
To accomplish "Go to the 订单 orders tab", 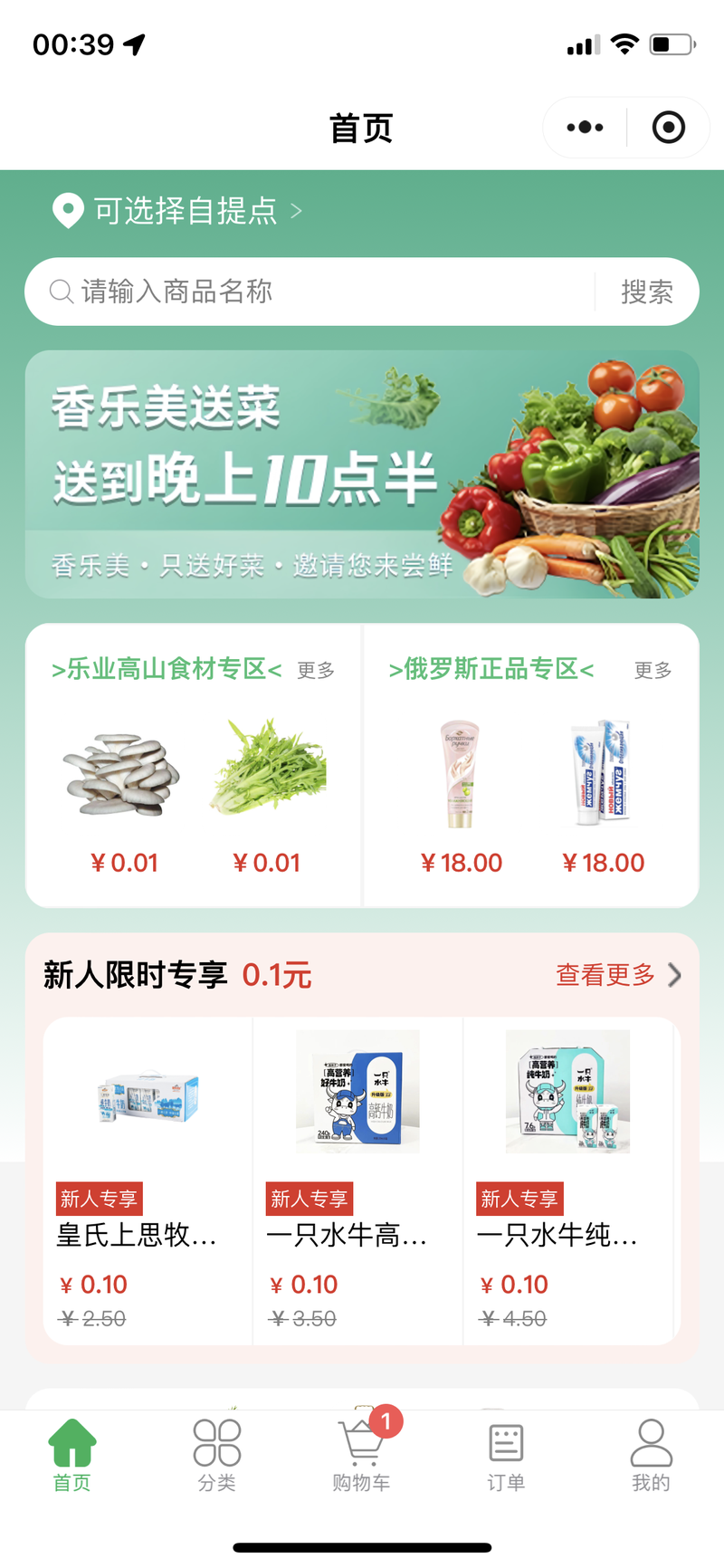I will [506, 1456].
